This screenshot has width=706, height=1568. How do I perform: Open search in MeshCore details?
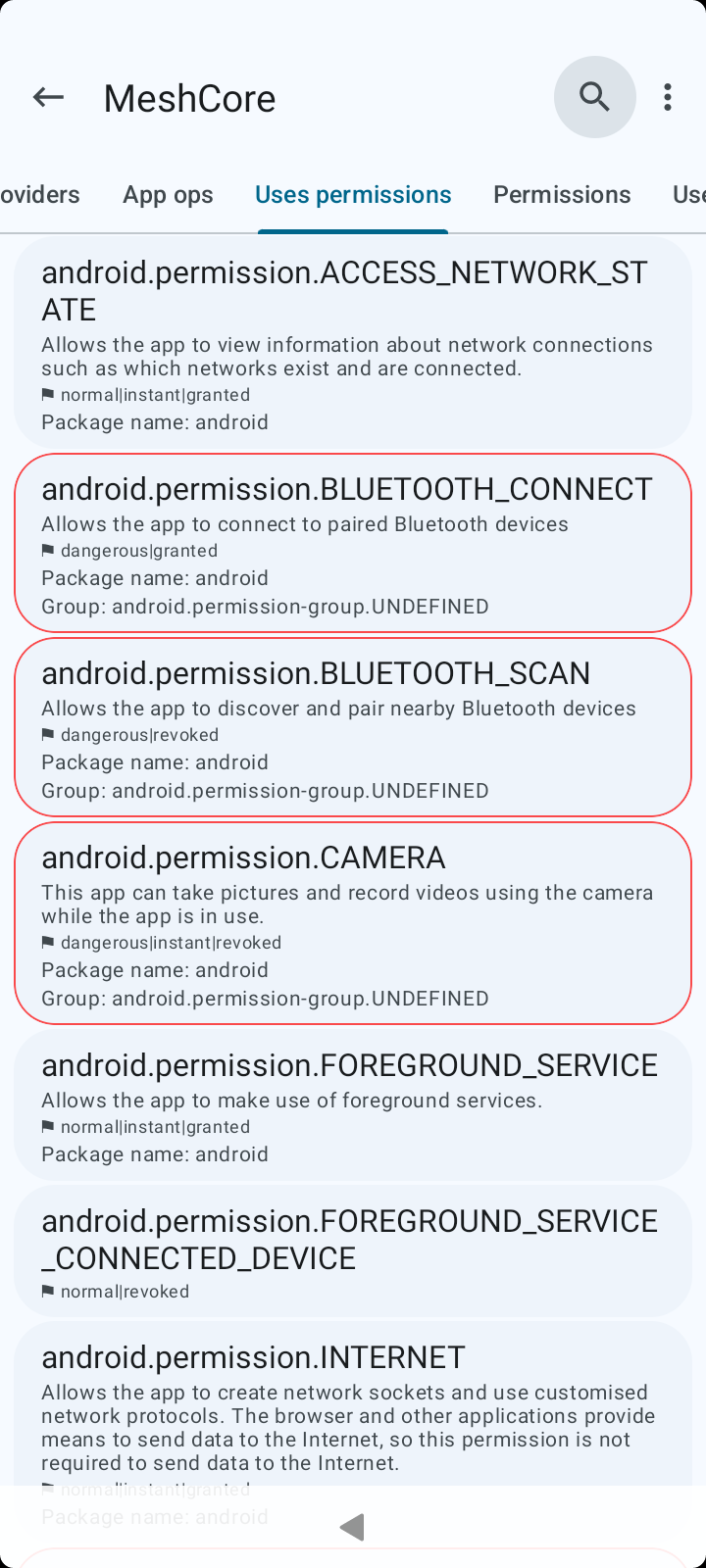(594, 97)
